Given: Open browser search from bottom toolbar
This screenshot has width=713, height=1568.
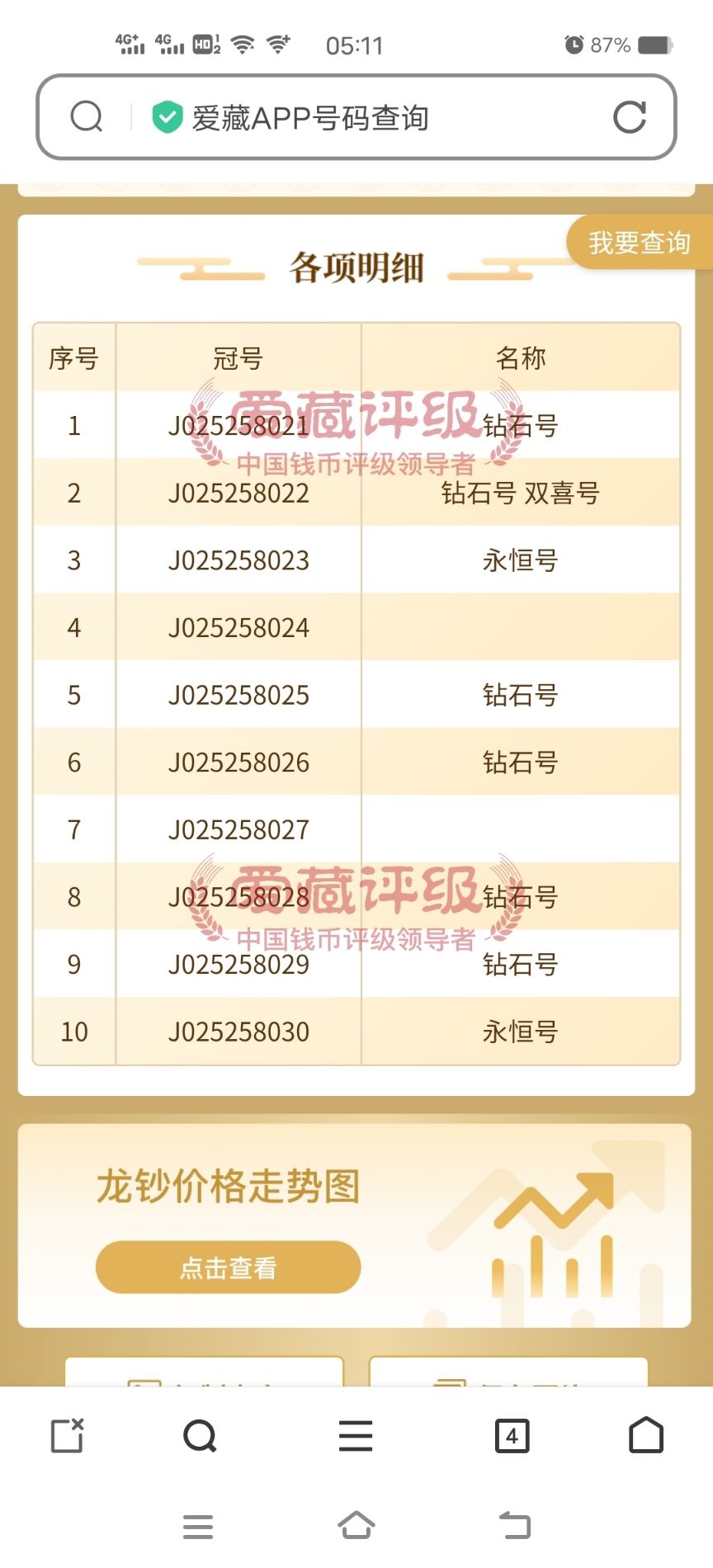Looking at the screenshot, I should coord(200,1436).
